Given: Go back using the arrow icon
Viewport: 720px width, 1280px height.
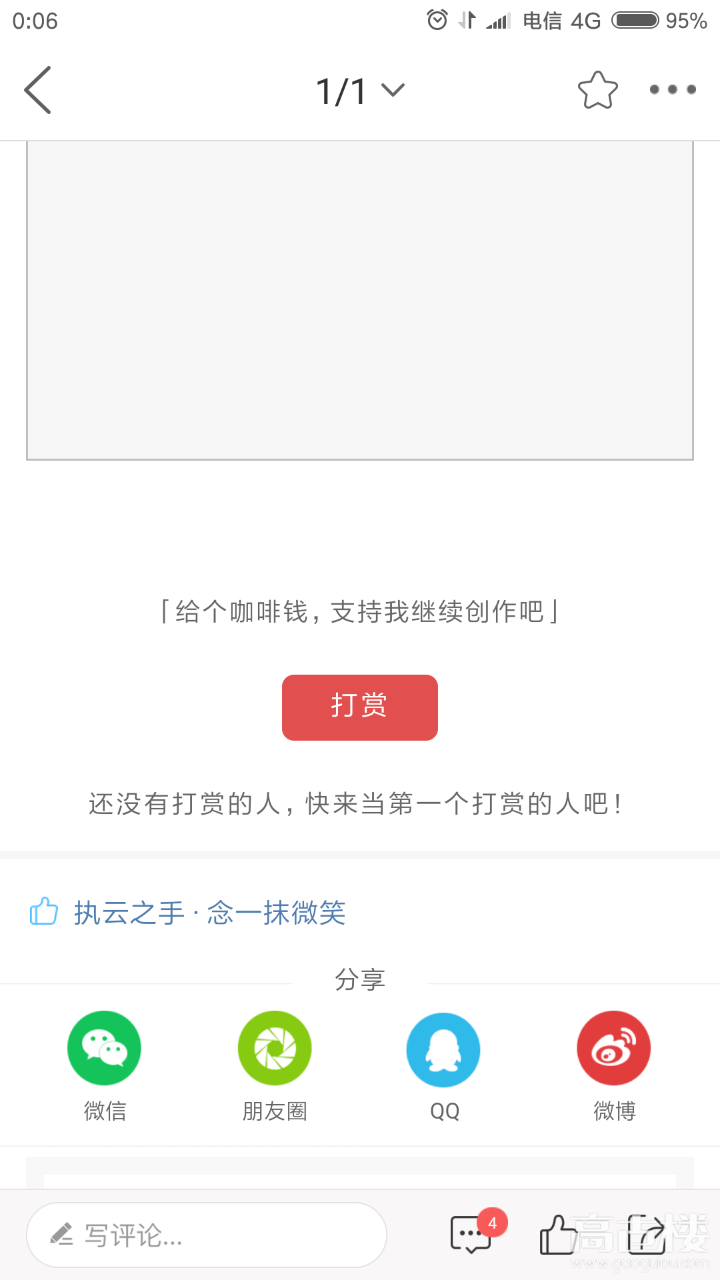Looking at the screenshot, I should tap(38, 90).
